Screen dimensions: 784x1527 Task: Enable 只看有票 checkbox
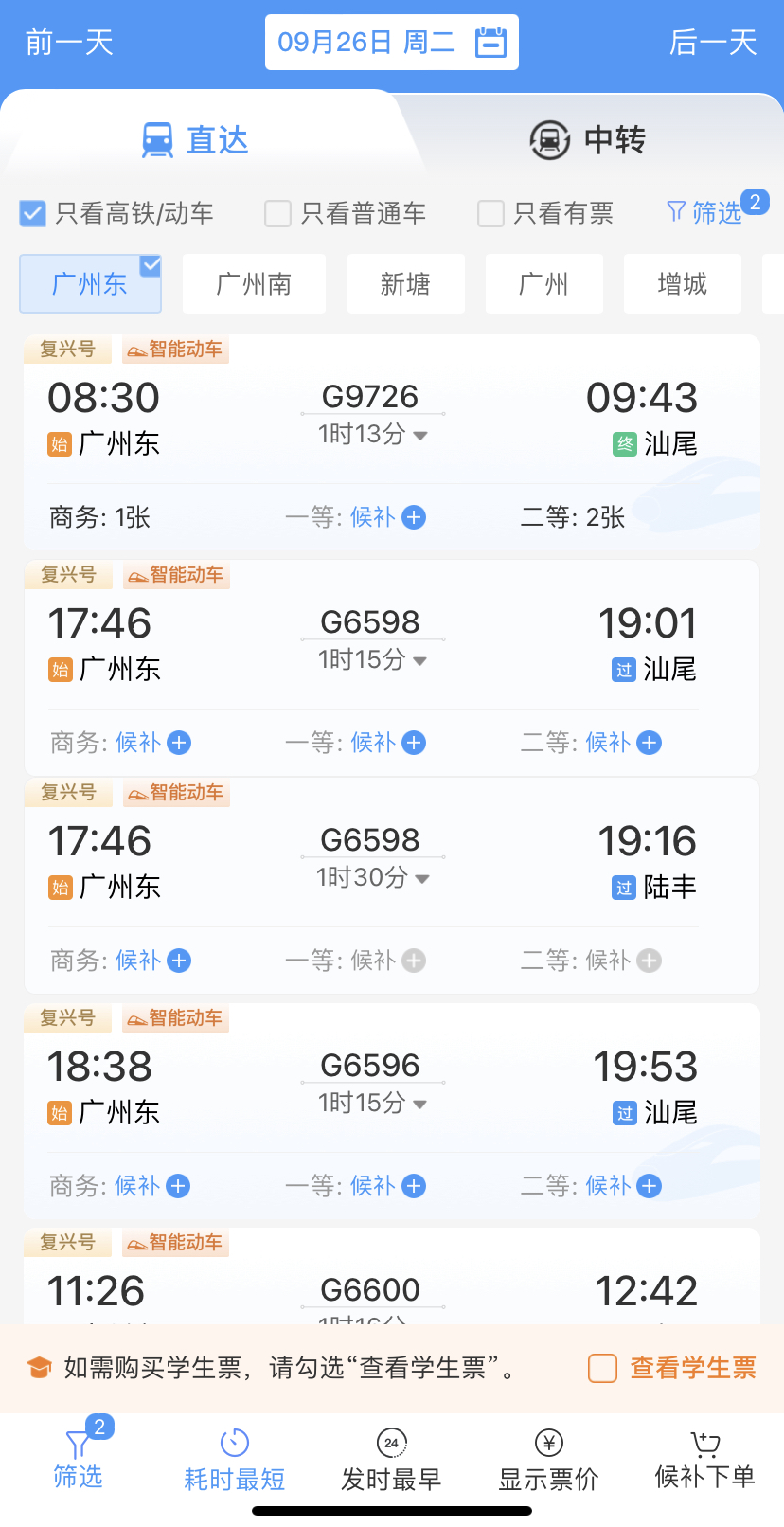(490, 213)
